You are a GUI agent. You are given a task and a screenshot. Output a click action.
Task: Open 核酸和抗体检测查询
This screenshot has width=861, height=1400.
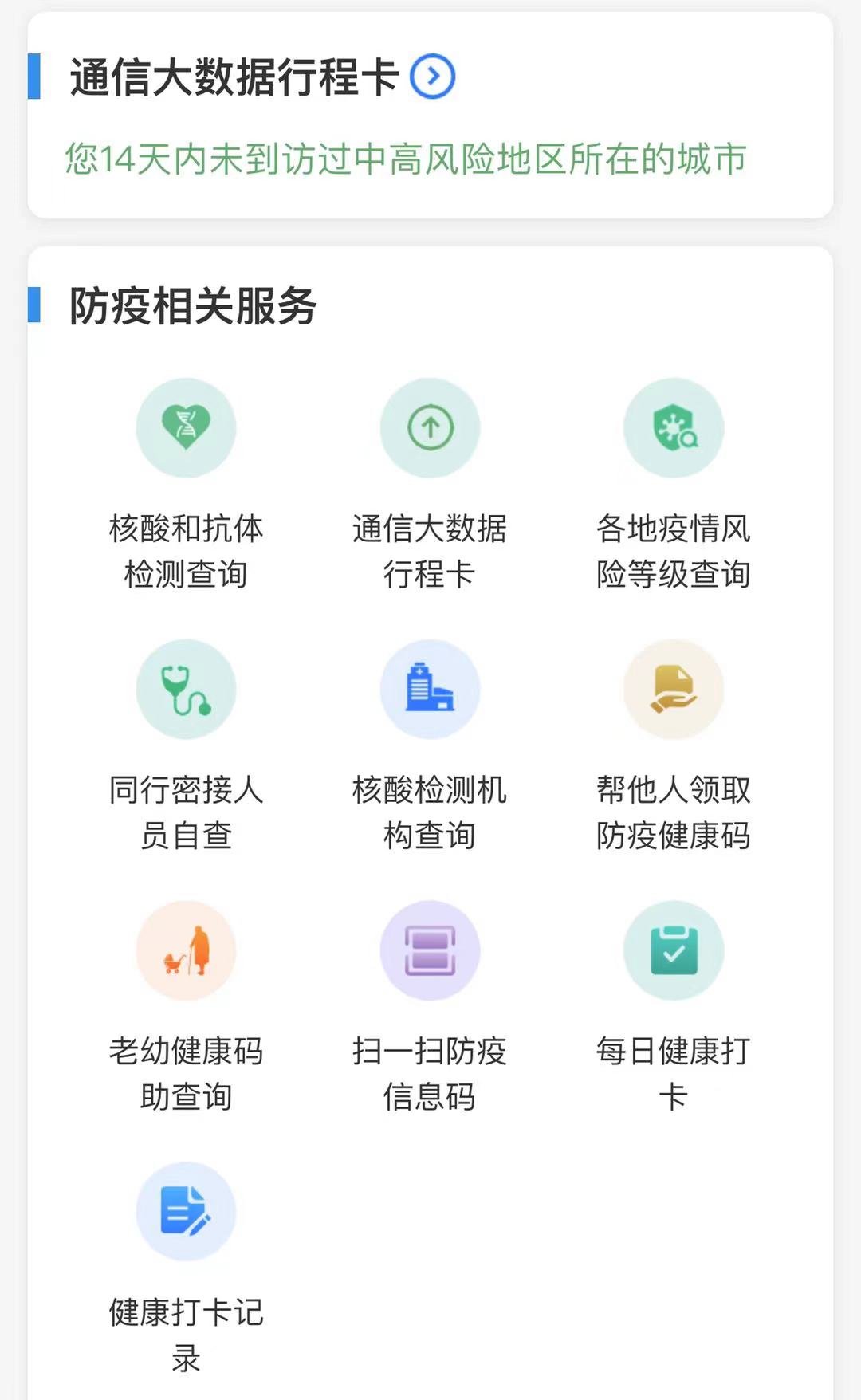(186, 429)
